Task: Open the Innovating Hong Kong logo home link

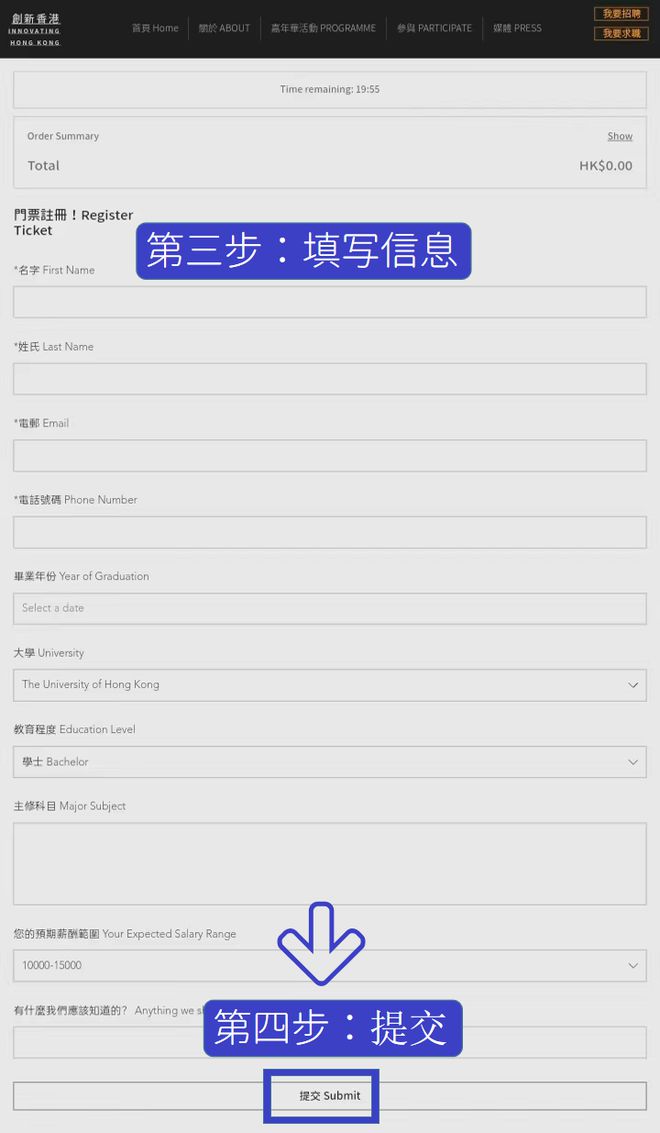Action: (36, 29)
